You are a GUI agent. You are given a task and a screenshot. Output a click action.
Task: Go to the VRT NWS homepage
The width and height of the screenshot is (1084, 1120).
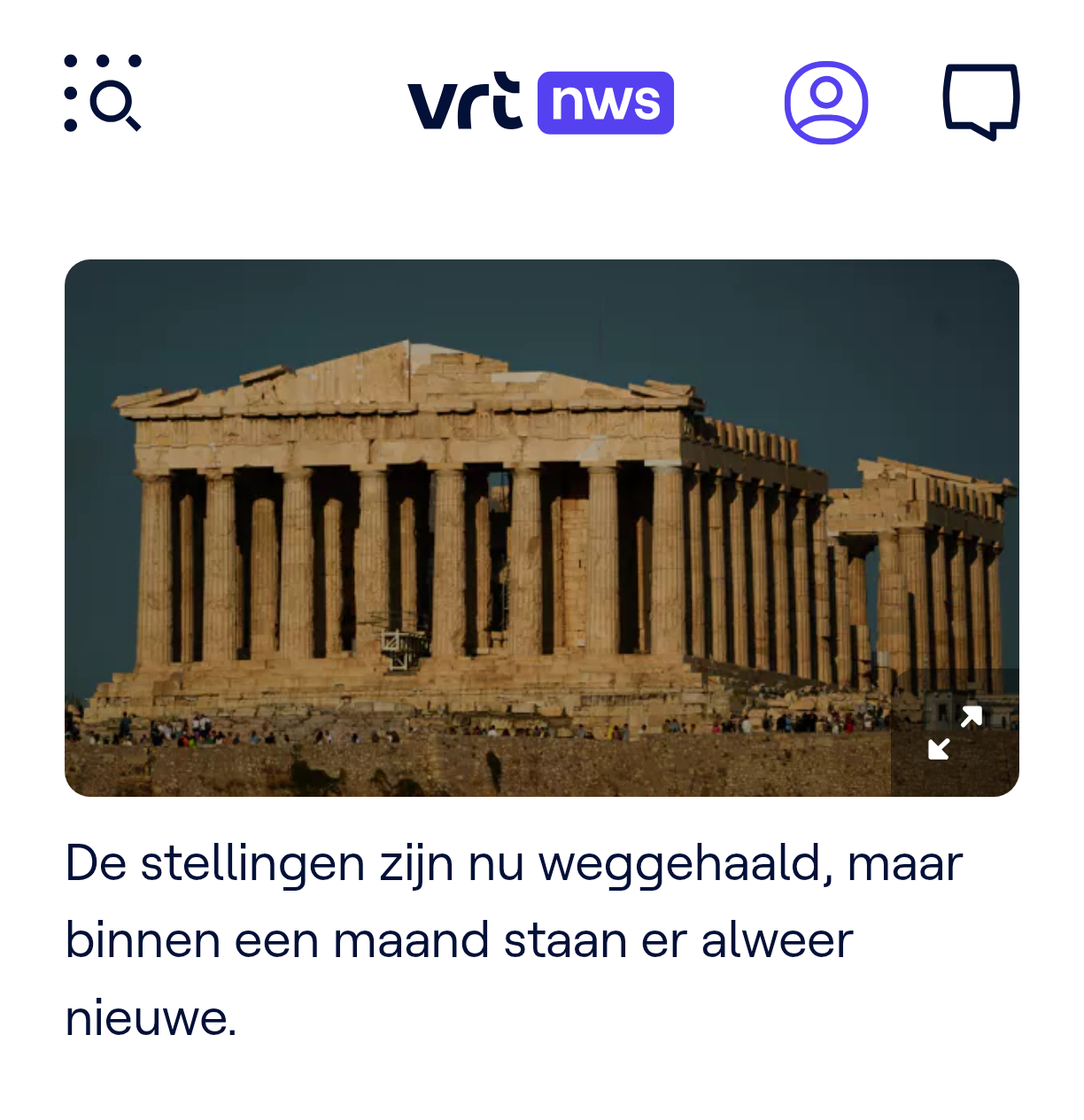click(540, 103)
